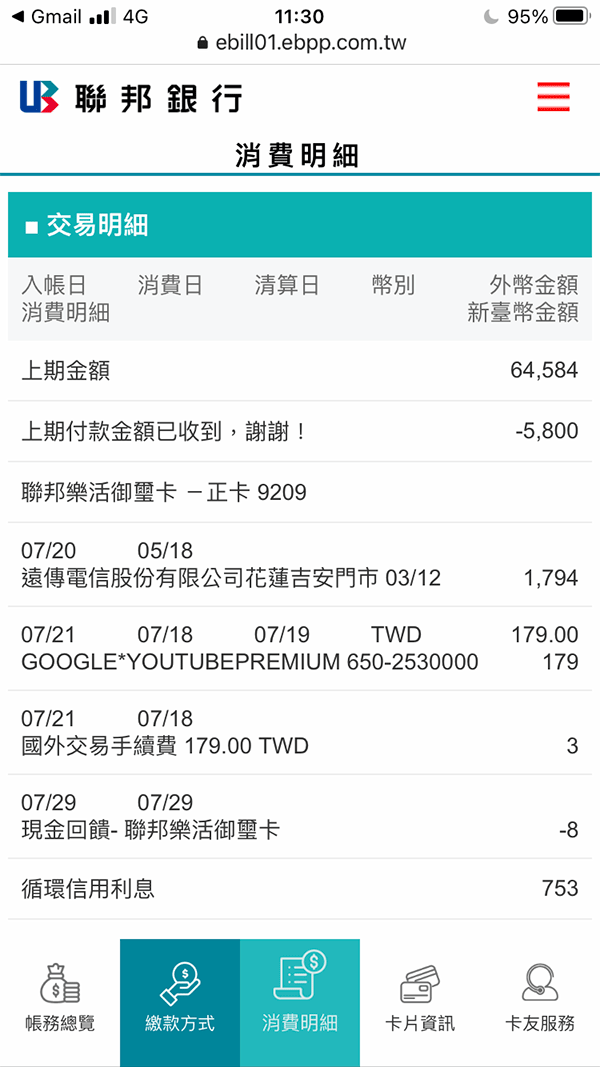Open the red hamburger menu

pyautogui.click(x=553, y=97)
